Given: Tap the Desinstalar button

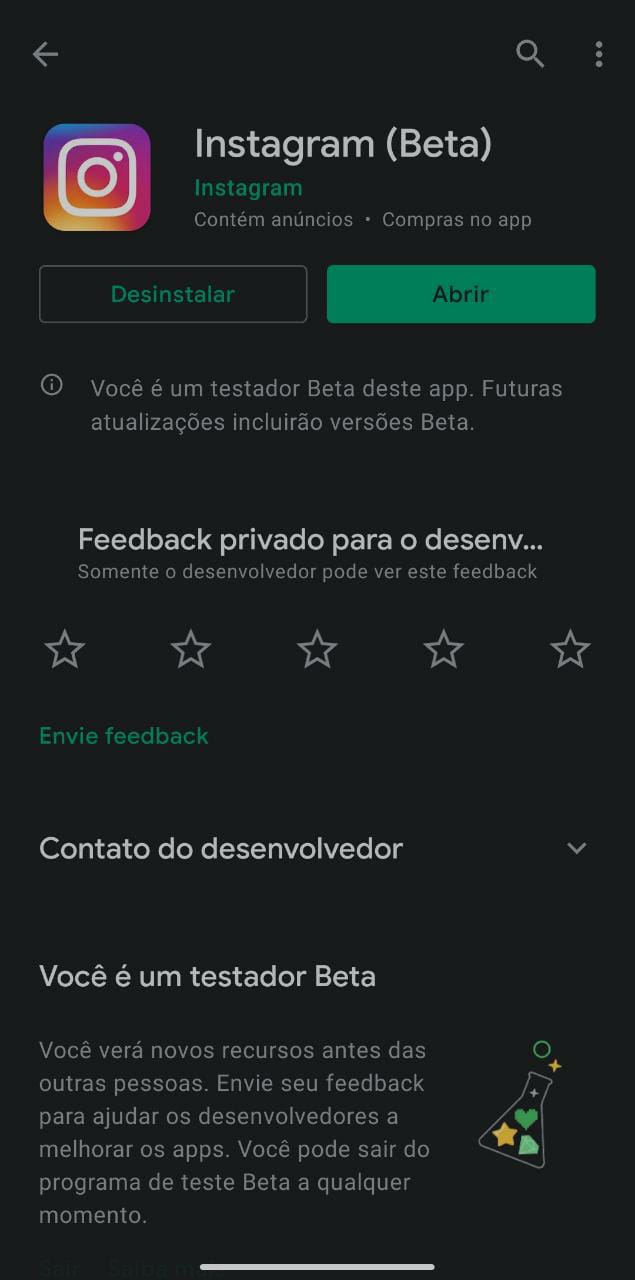Looking at the screenshot, I should (173, 294).
